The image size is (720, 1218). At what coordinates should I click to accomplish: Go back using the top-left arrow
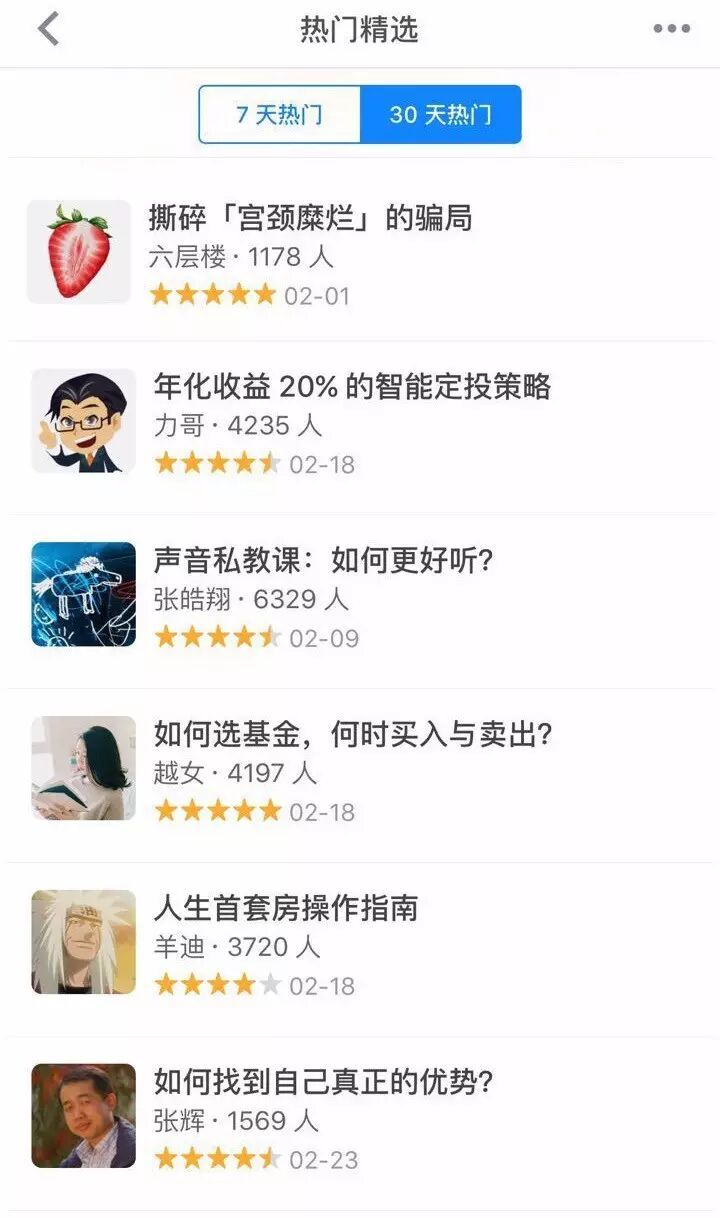48,30
